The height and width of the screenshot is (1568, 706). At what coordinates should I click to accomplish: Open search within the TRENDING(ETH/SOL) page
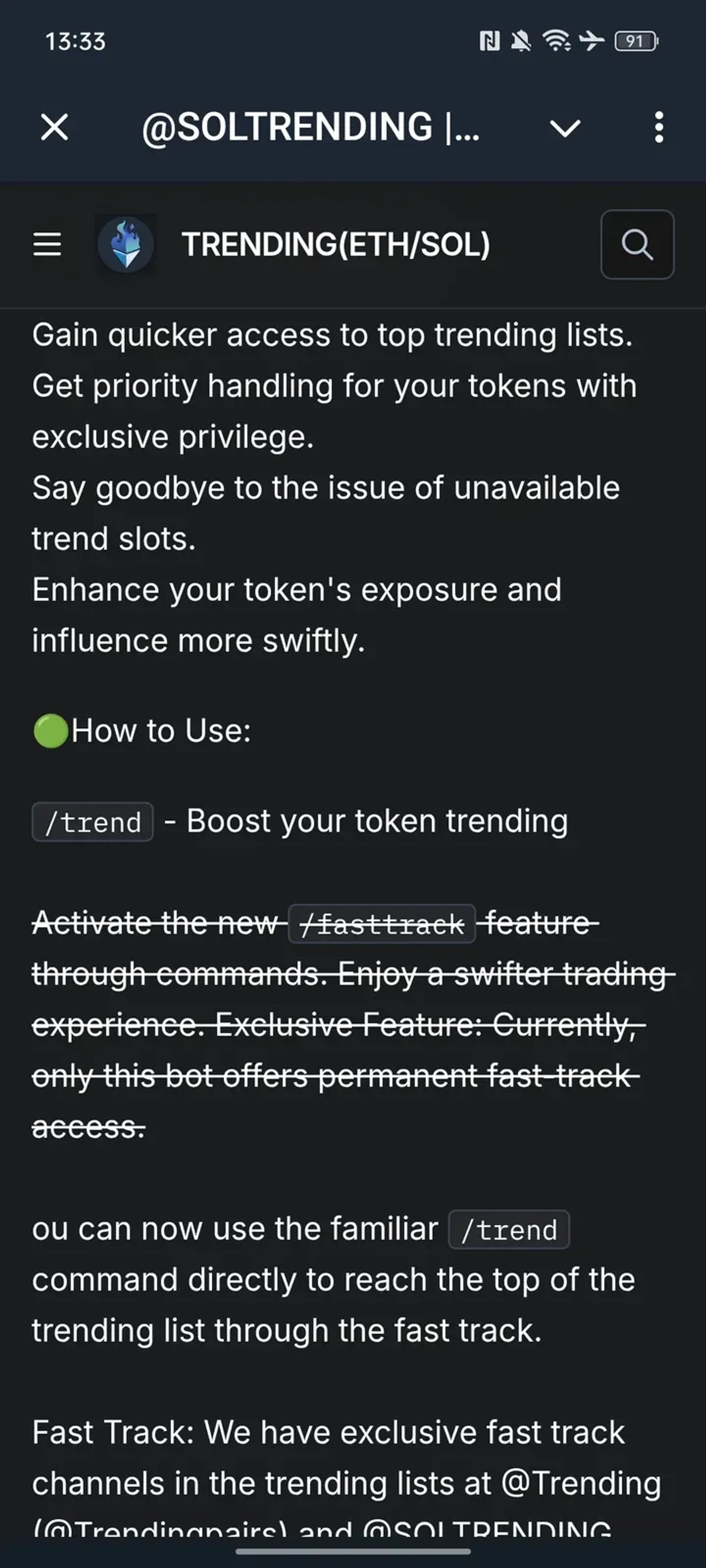pyautogui.click(x=637, y=245)
